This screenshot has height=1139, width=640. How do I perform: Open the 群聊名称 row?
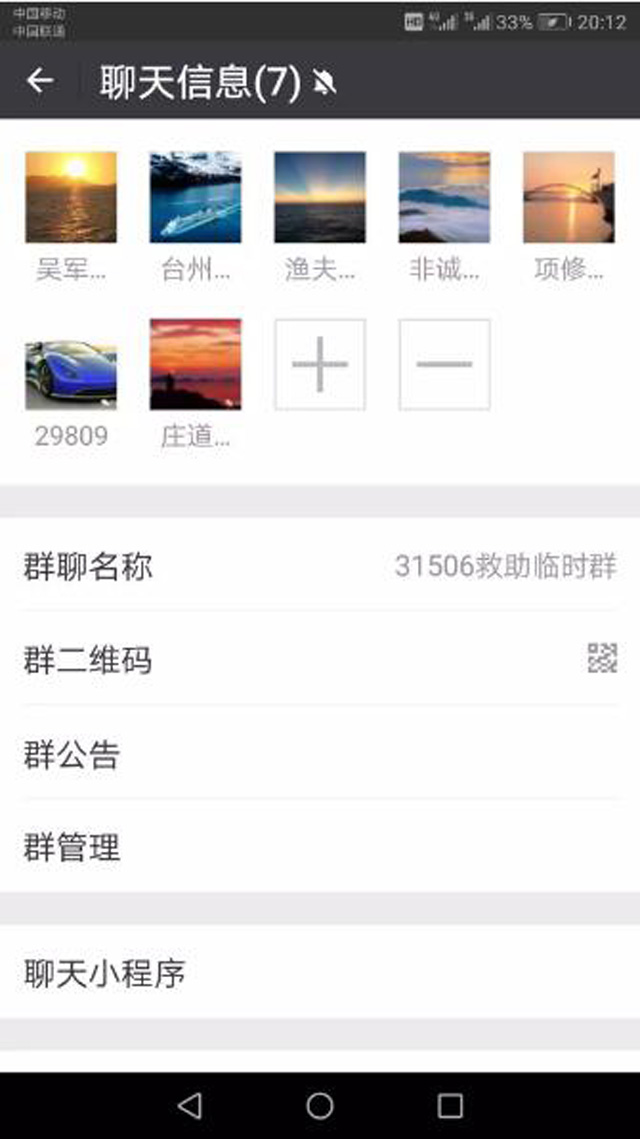[x=320, y=566]
